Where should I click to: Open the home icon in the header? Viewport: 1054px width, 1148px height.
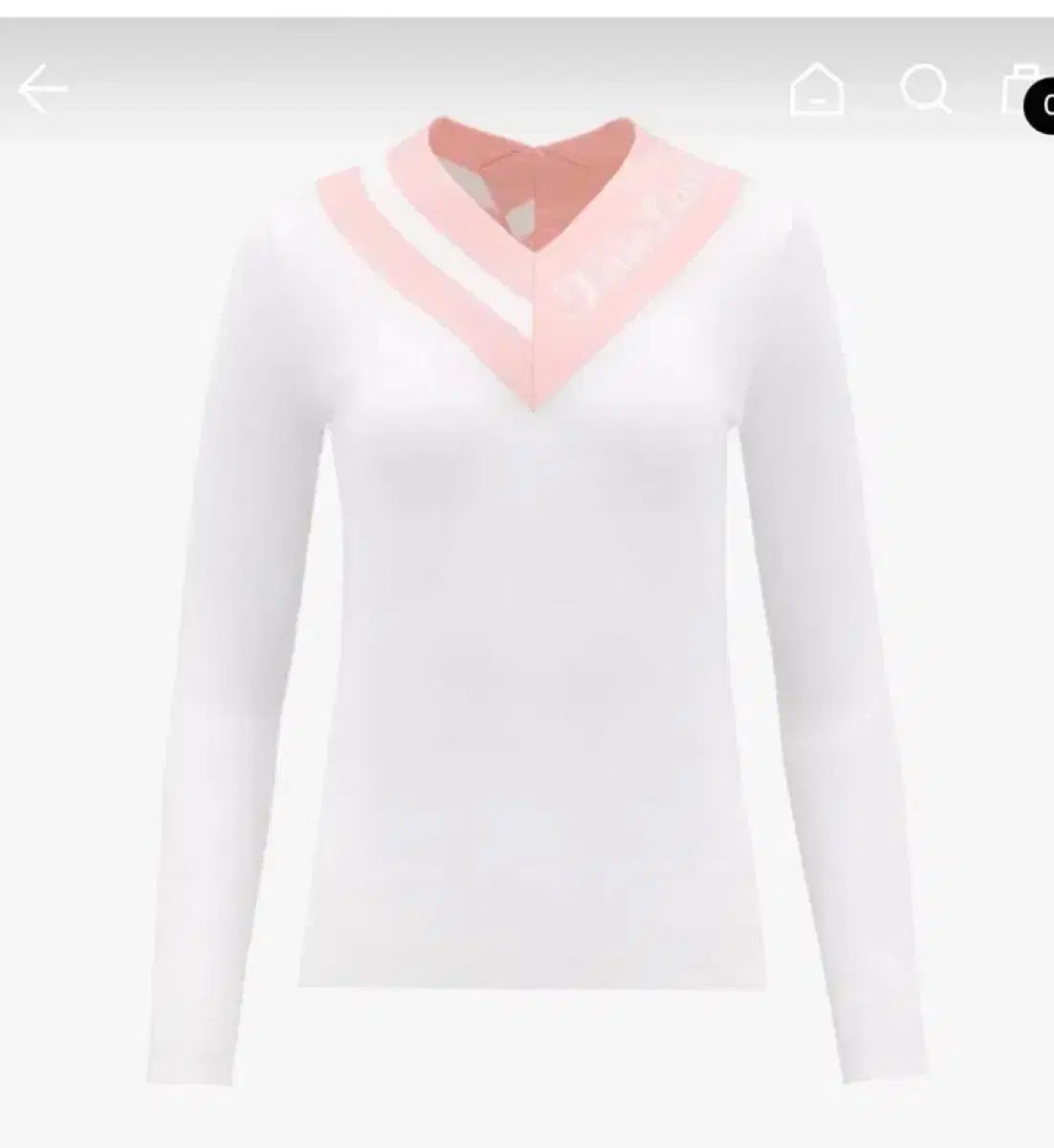[817, 90]
